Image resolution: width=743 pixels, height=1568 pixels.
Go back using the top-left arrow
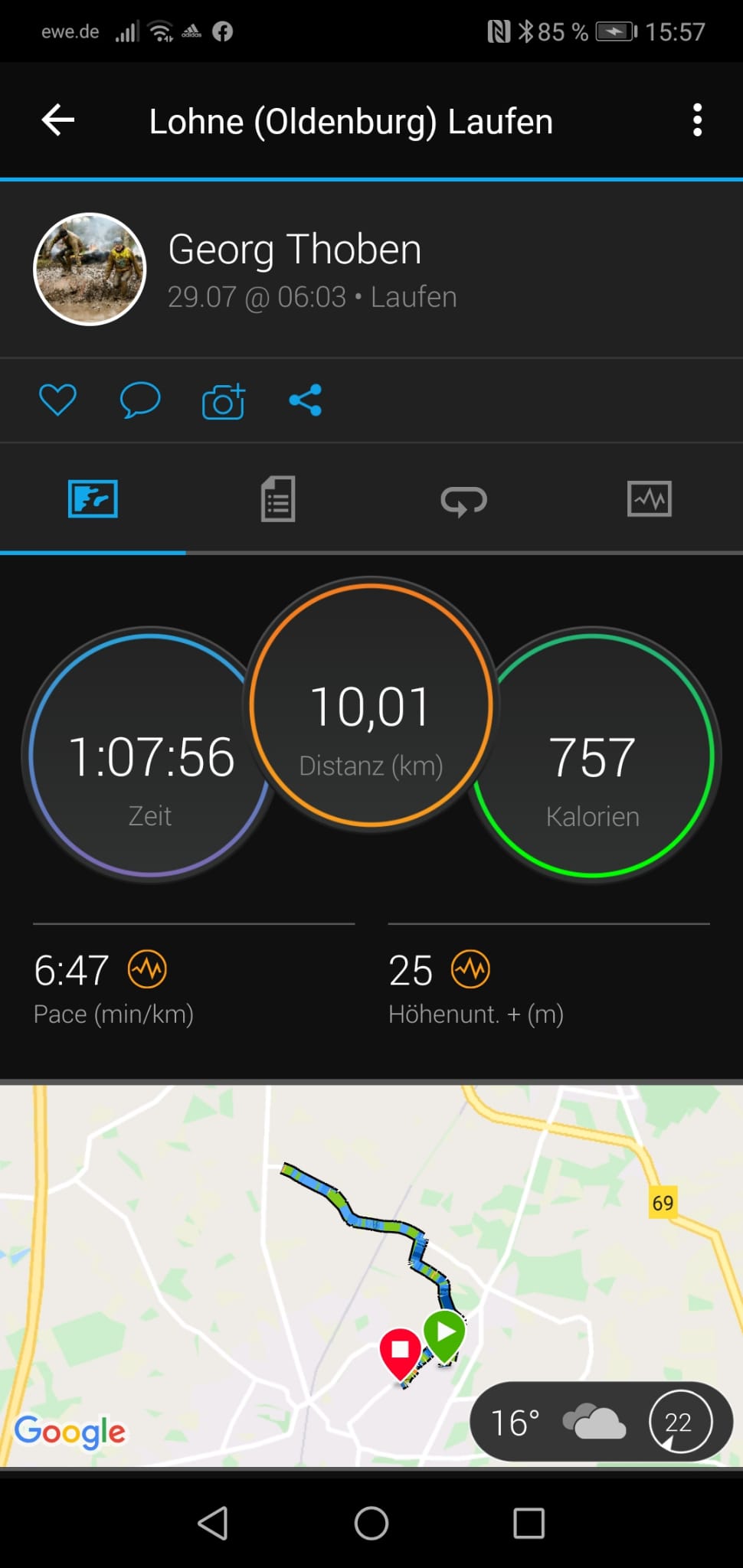58,120
